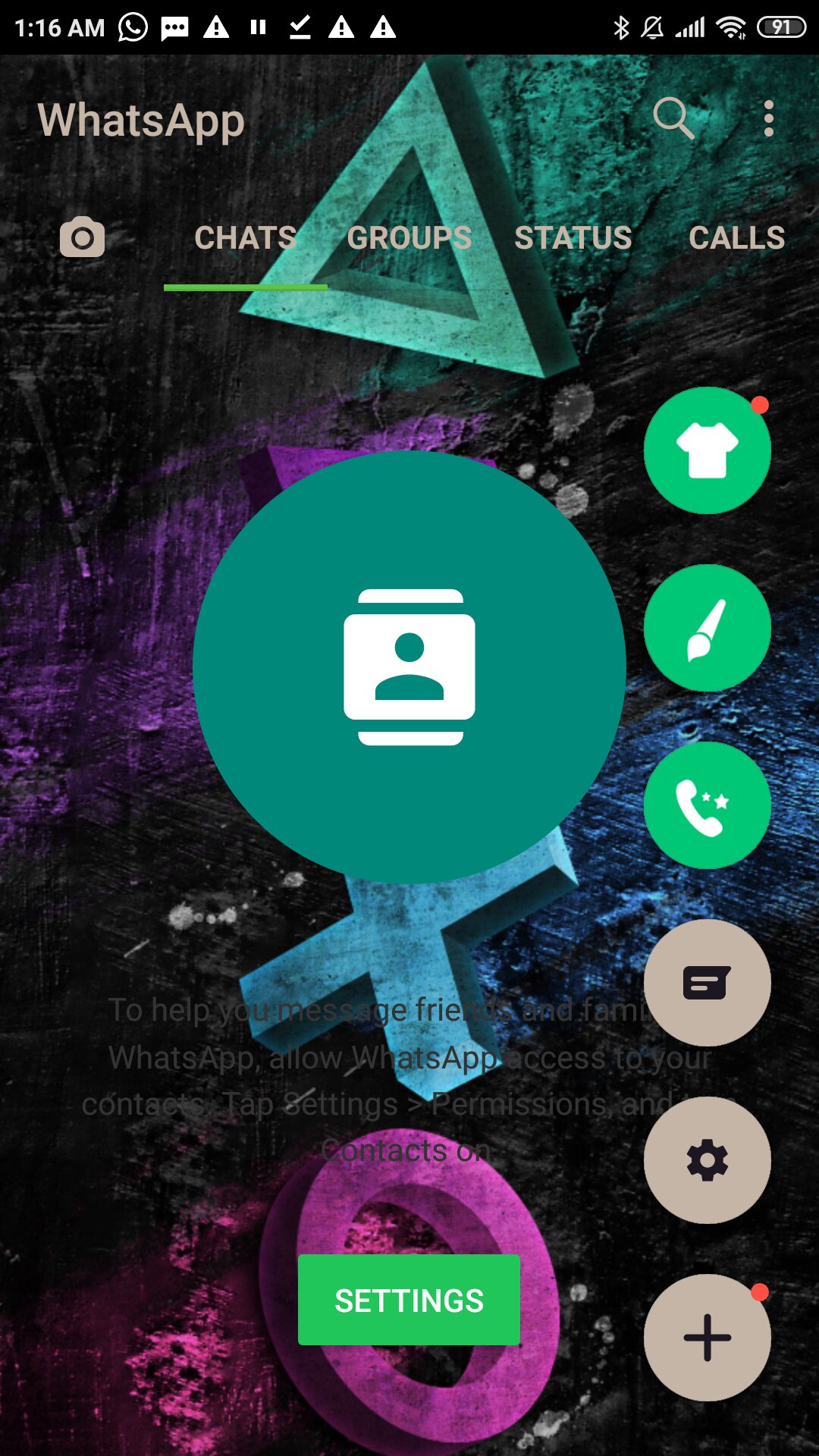Tap the plus floating action button
The image size is (819, 1456).
click(708, 1338)
